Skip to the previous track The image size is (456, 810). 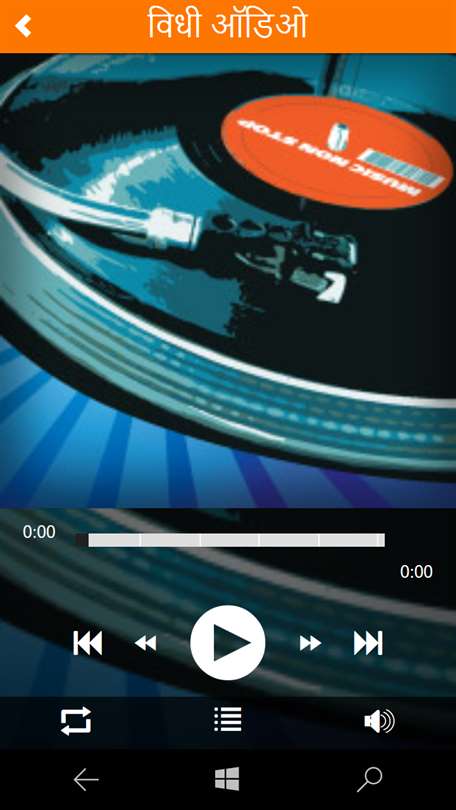[87, 643]
